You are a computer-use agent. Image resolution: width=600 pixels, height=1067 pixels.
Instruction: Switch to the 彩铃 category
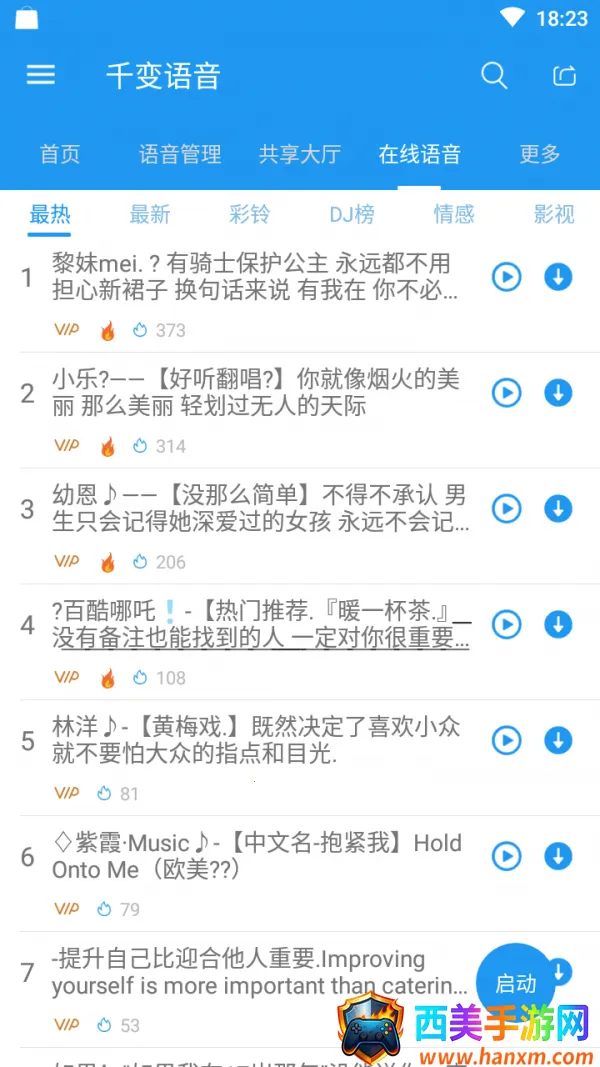tap(250, 214)
